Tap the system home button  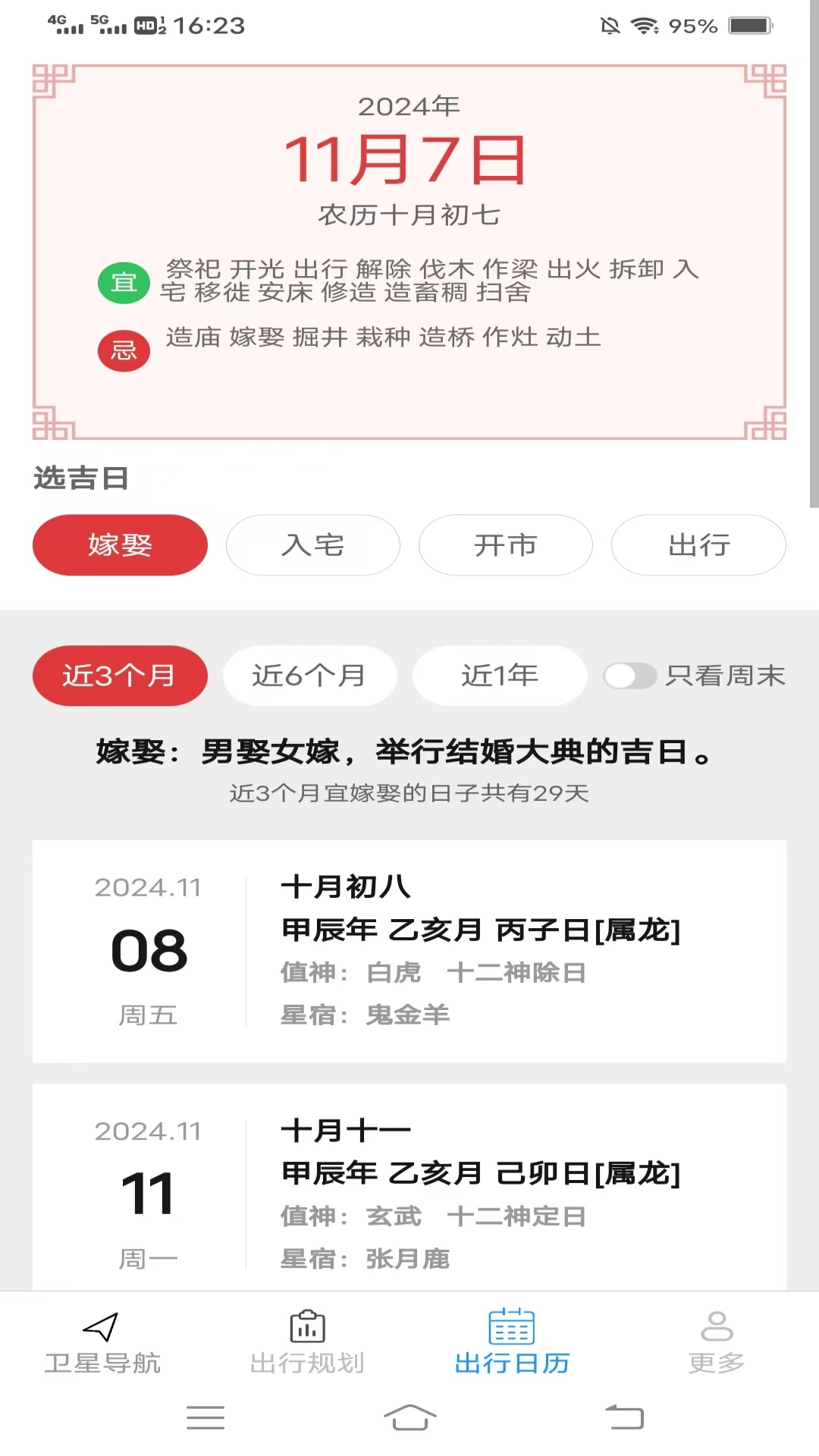pos(409,1417)
